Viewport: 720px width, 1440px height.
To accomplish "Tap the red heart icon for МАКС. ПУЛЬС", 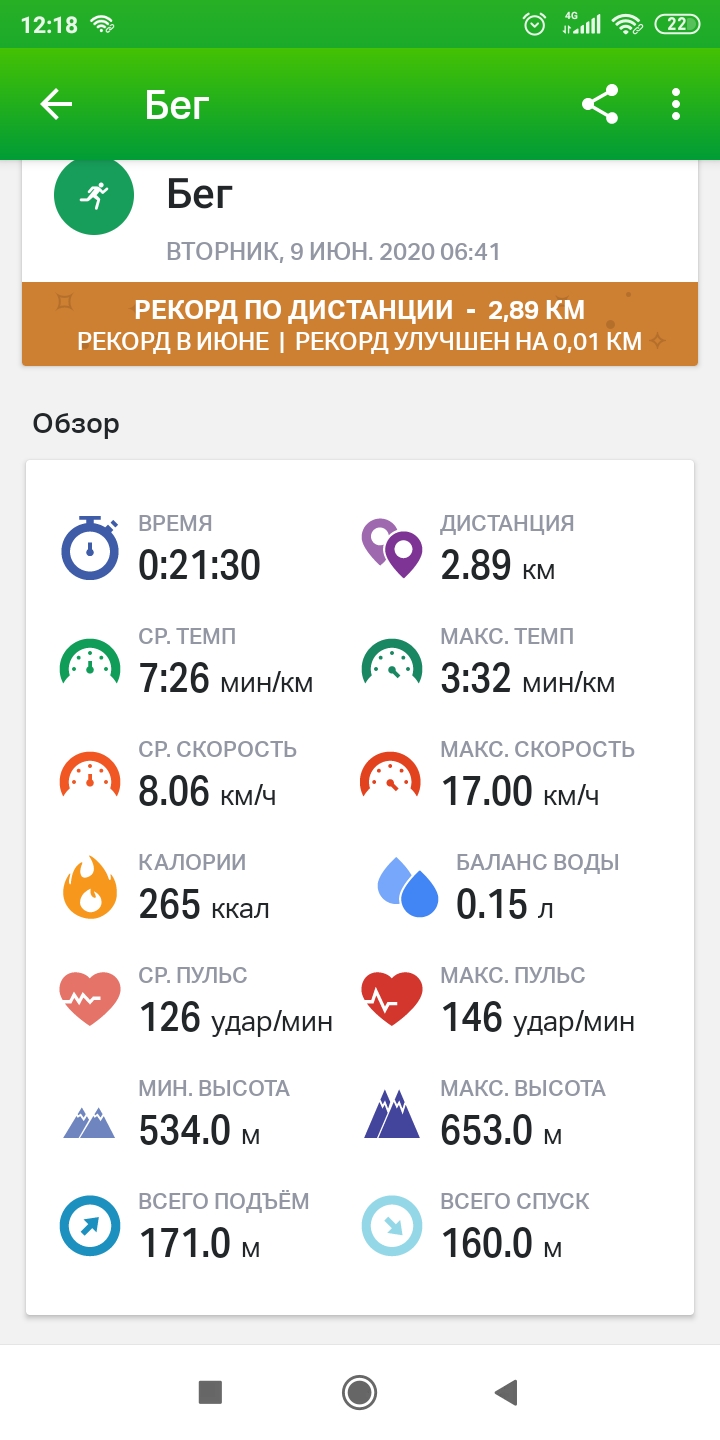I will pos(392,1000).
